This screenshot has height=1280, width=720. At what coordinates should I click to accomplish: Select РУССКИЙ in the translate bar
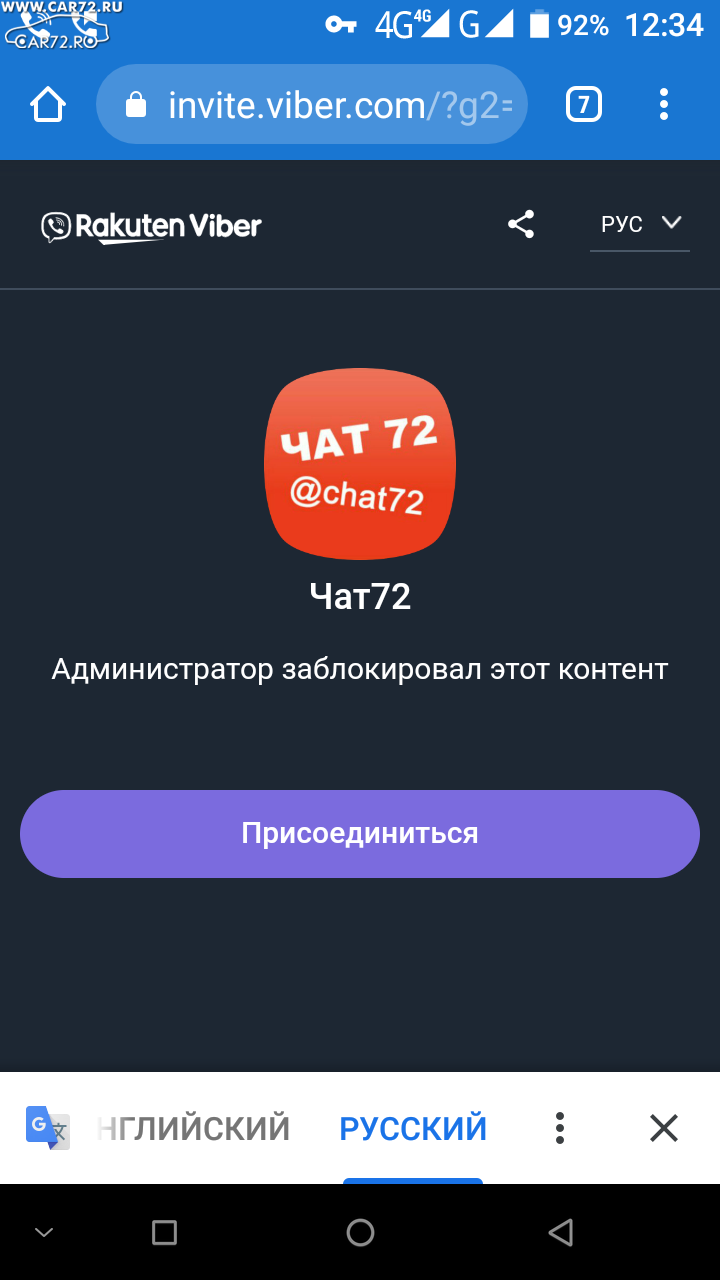coord(413,1129)
